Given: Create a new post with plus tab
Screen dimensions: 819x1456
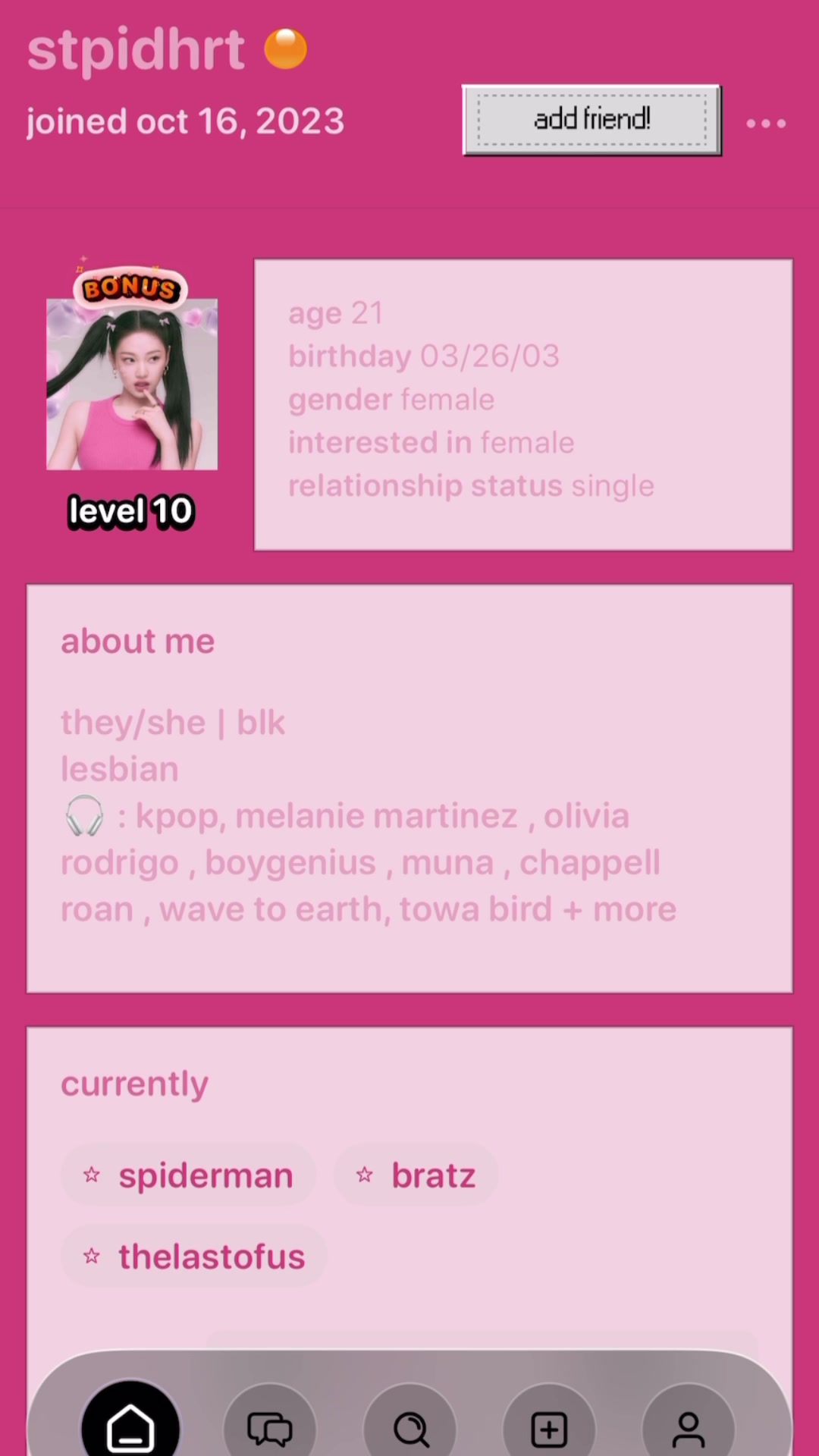Looking at the screenshot, I should [x=549, y=1429].
